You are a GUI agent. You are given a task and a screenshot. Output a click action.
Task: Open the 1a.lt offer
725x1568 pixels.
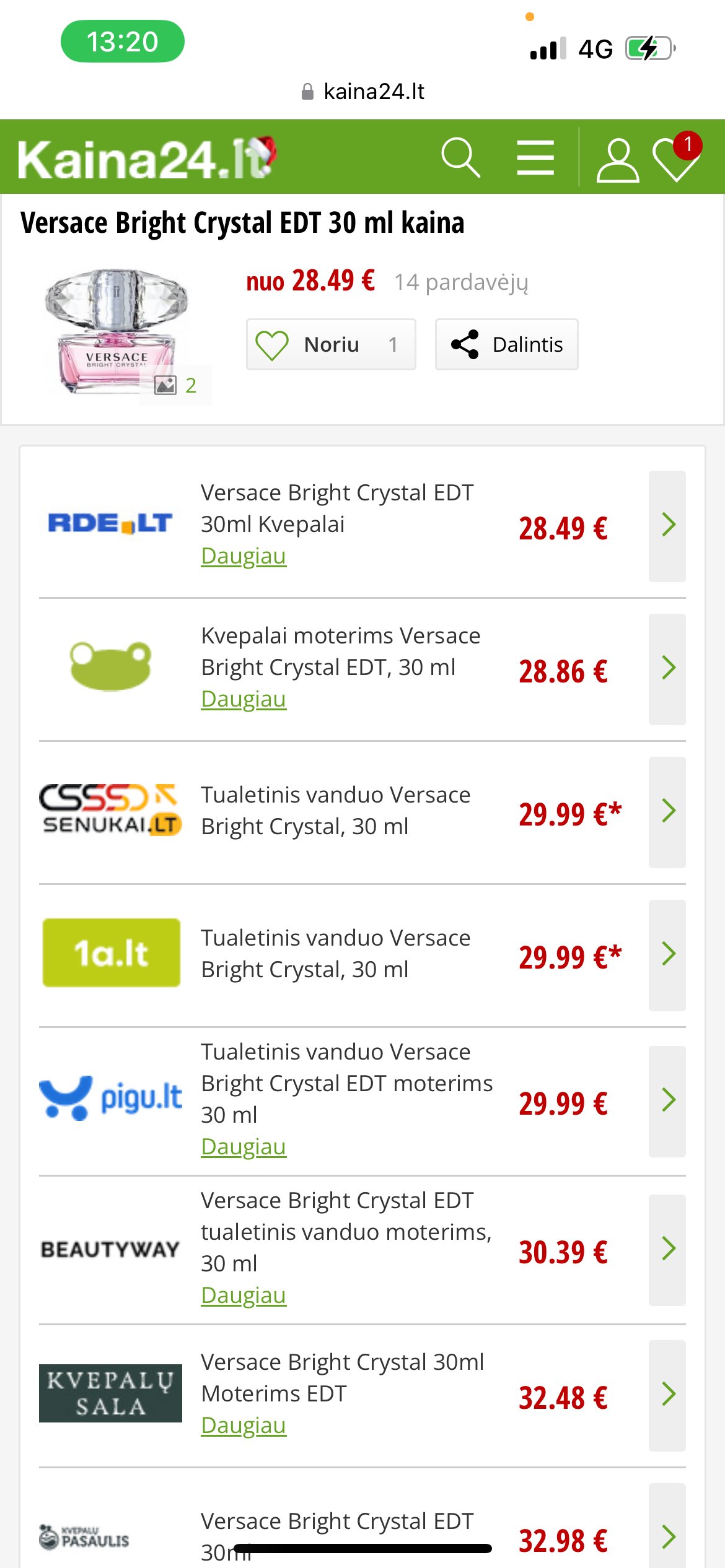coord(362,954)
